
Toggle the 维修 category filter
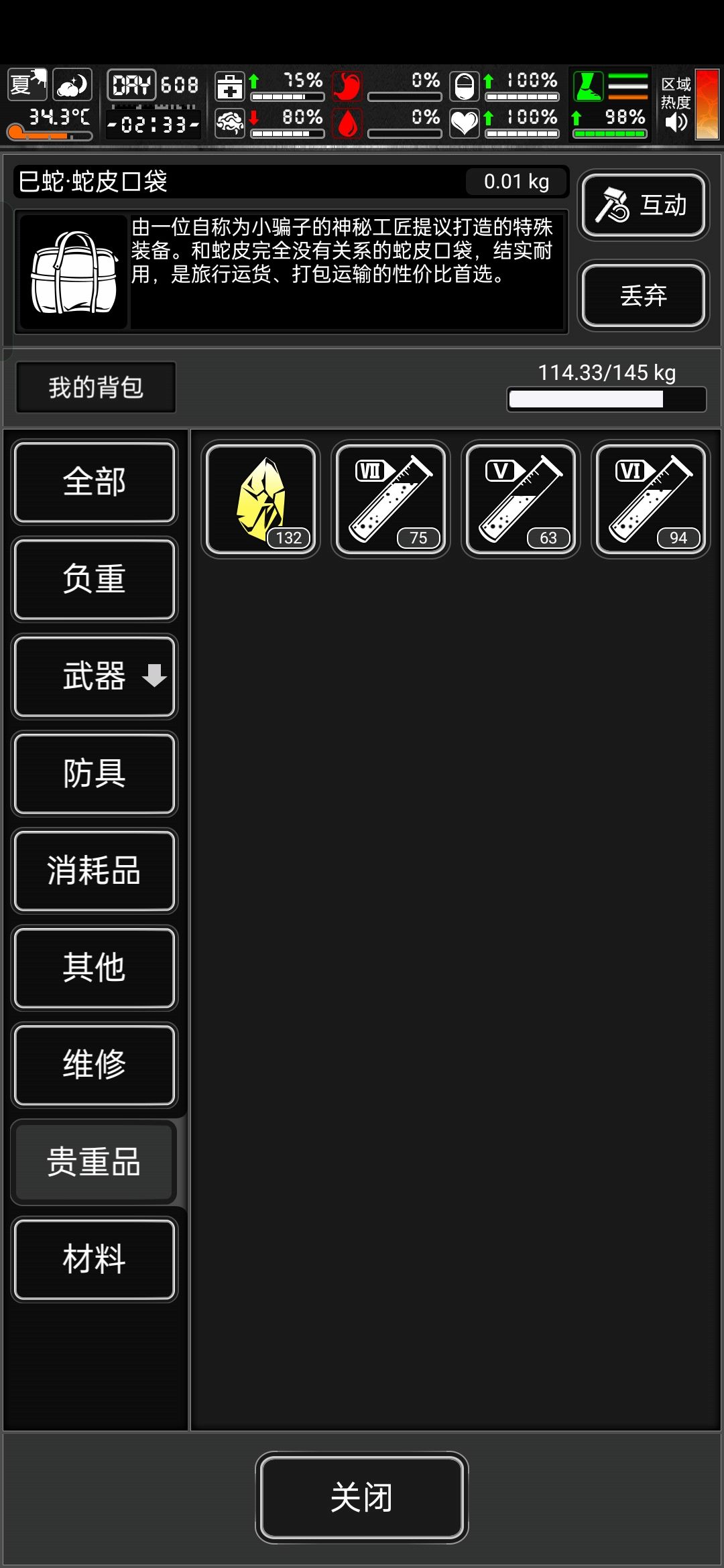[x=95, y=1065]
